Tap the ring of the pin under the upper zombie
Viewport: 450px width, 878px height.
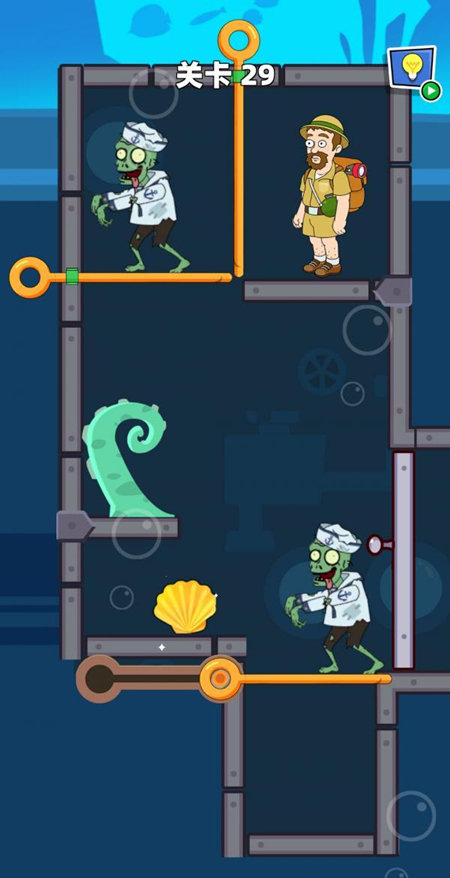(30, 277)
